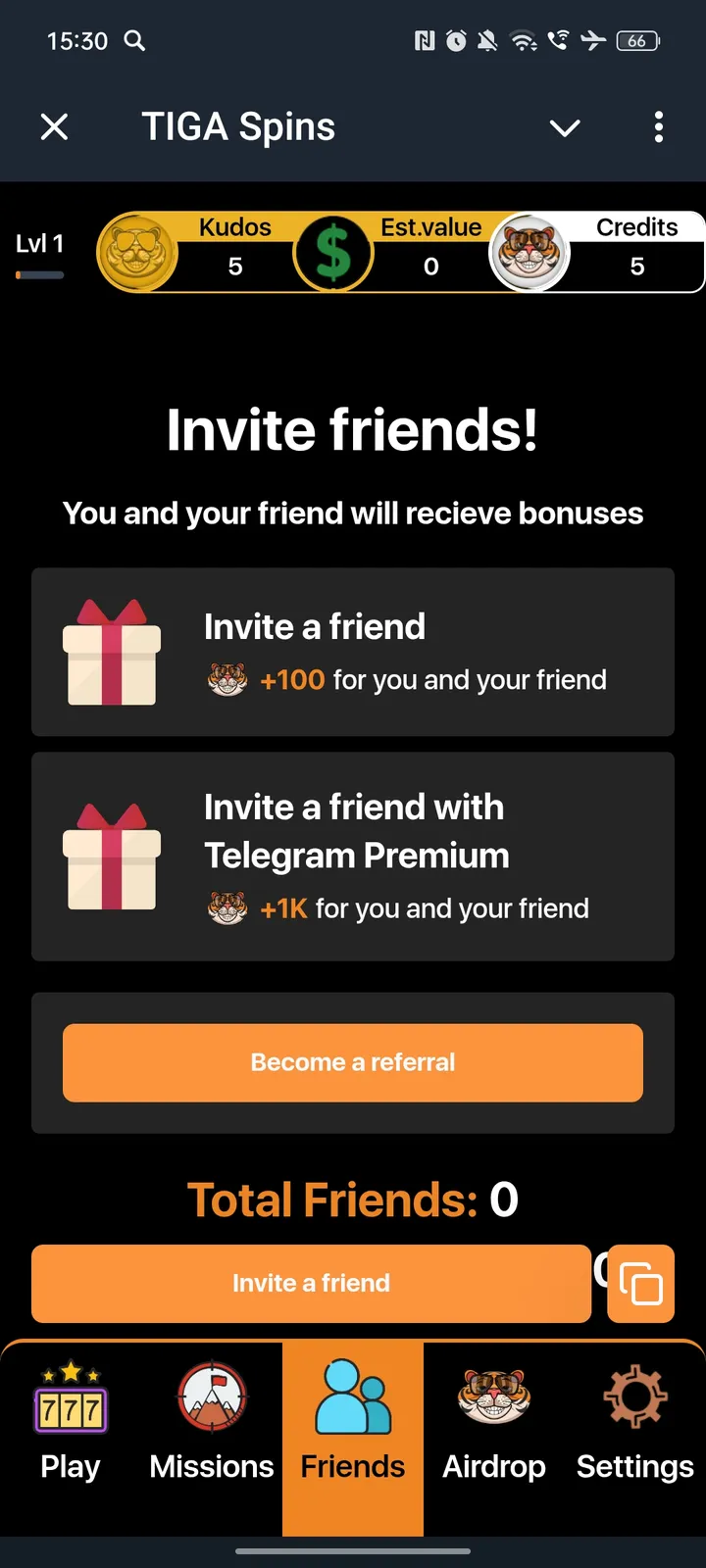The height and width of the screenshot is (1568, 706).
Task: Close the TIGA Spins mini app
Action: 55,126
